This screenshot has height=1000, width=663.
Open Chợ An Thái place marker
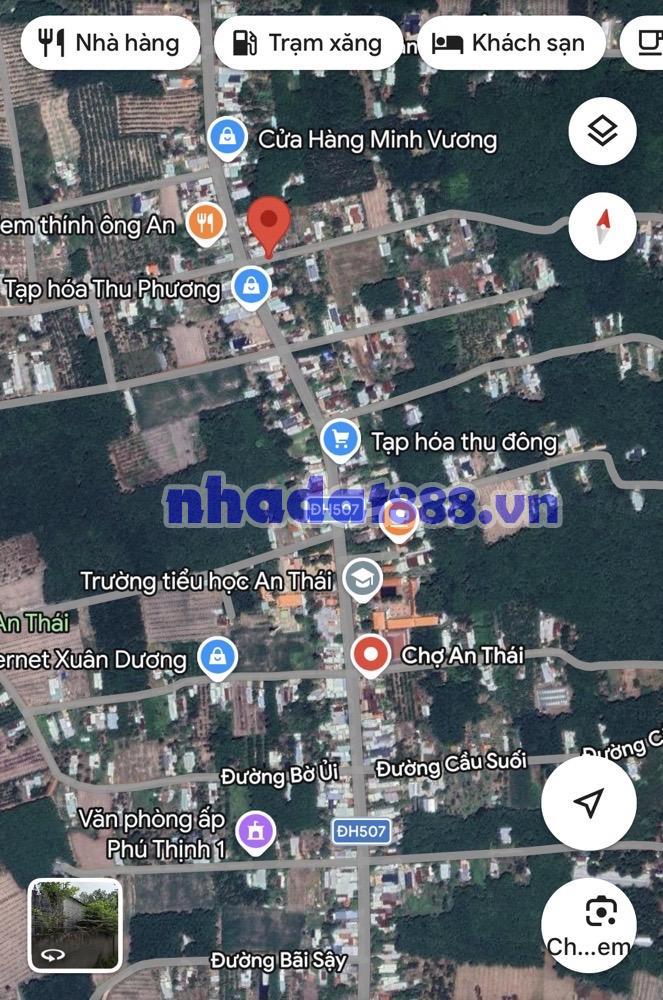pyautogui.click(x=371, y=656)
